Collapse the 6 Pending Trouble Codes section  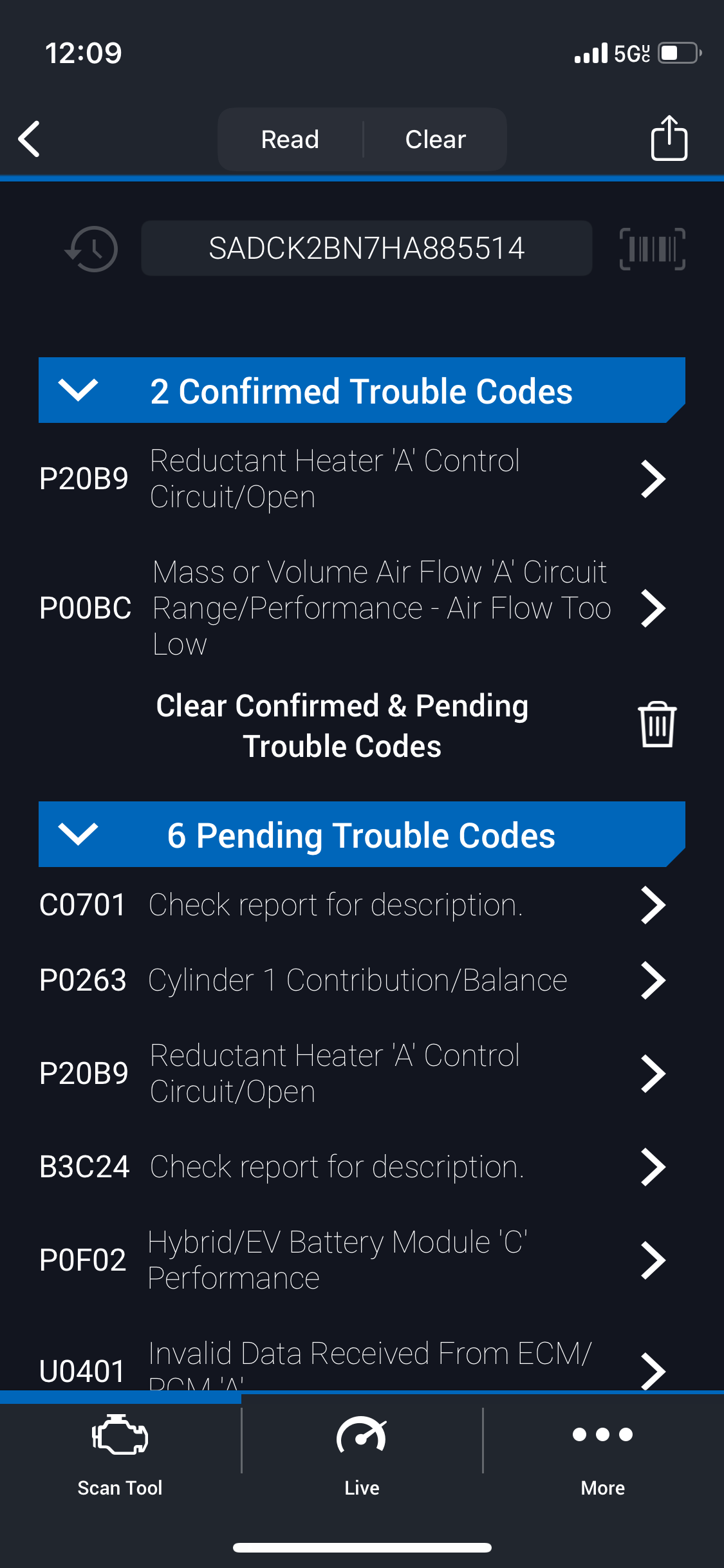click(x=362, y=834)
